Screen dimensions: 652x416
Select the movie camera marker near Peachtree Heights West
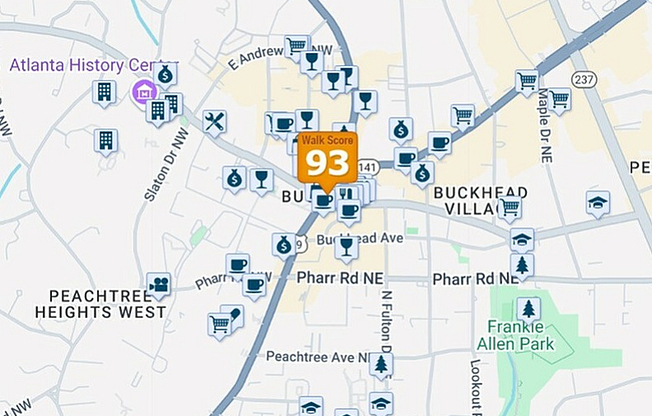point(158,283)
